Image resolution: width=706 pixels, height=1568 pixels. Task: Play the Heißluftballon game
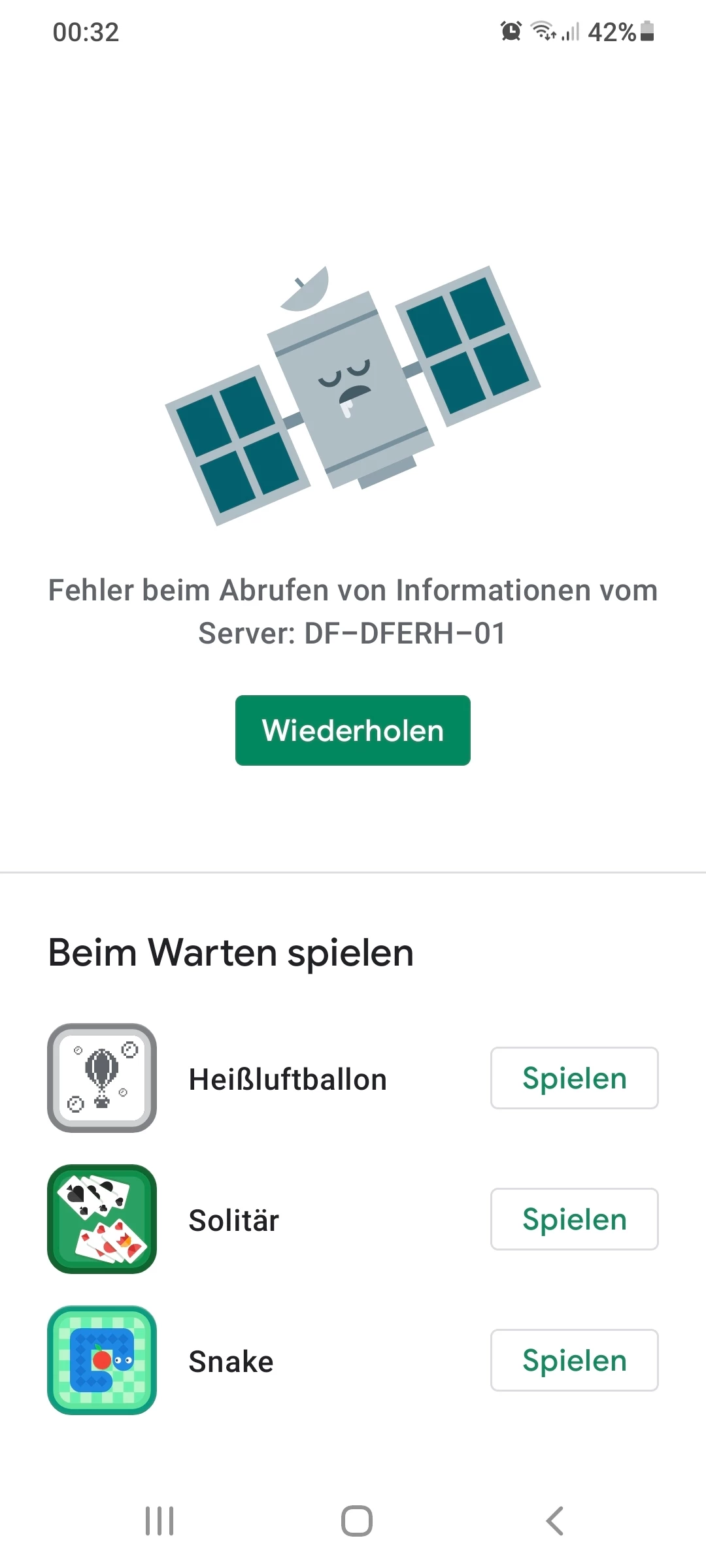pyautogui.click(x=574, y=1078)
